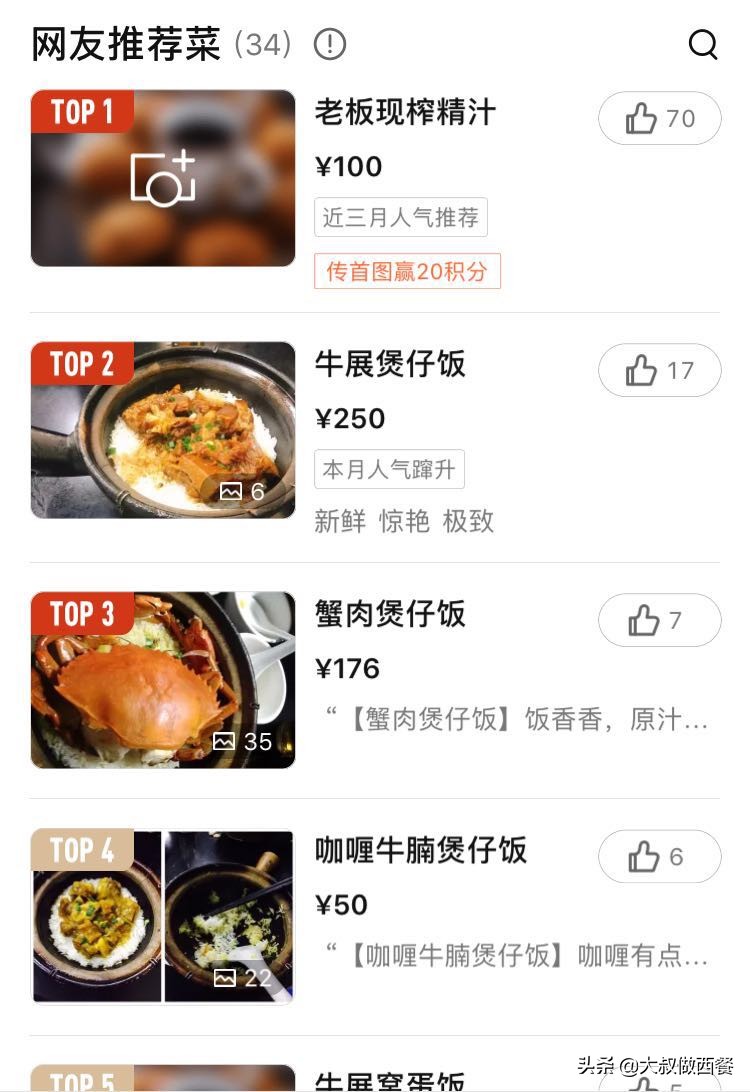Like 老板现榨精汁 with thumbs up
The height and width of the screenshot is (1092, 750).
[x=659, y=118]
